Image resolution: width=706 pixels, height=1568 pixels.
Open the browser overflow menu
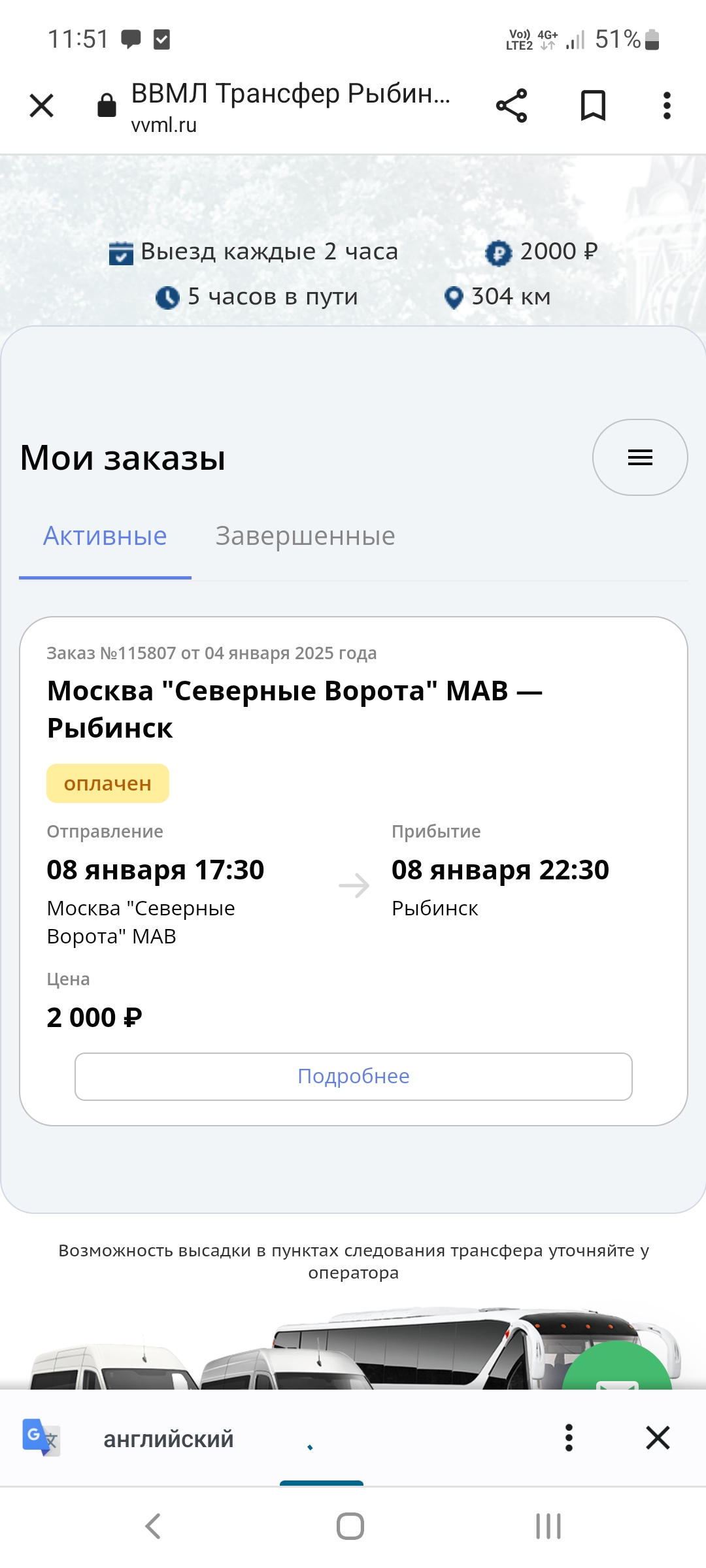(666, 105)
